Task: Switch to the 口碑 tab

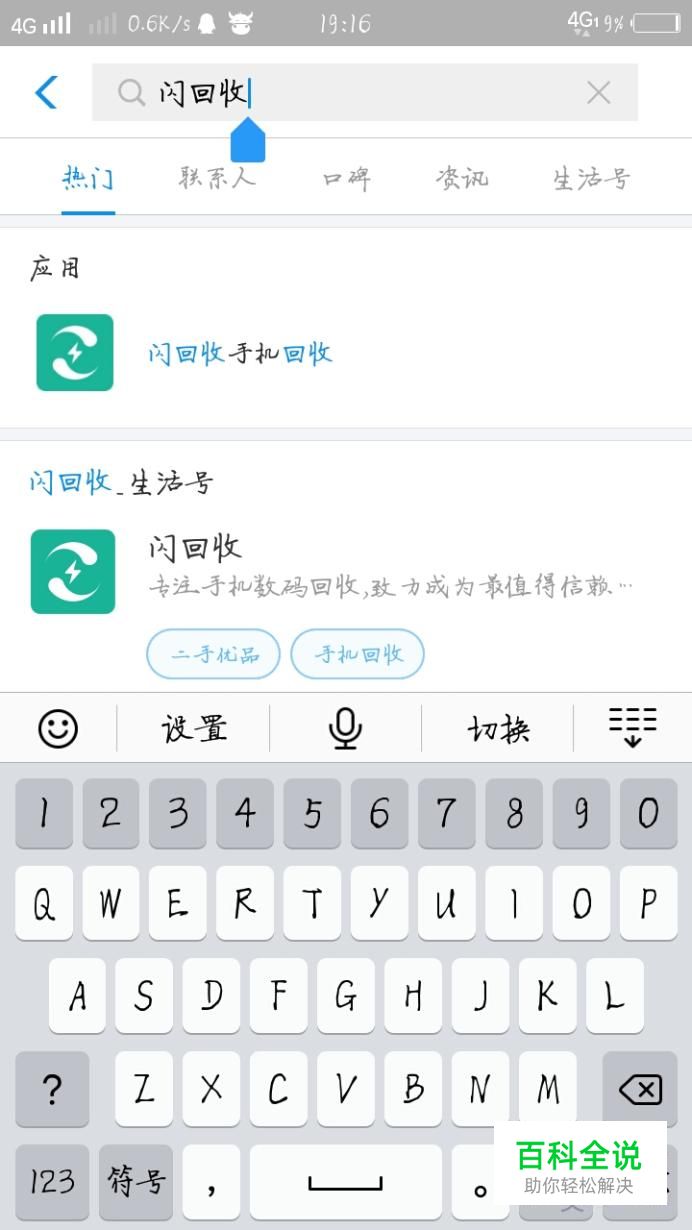Action: coord(347,179)
